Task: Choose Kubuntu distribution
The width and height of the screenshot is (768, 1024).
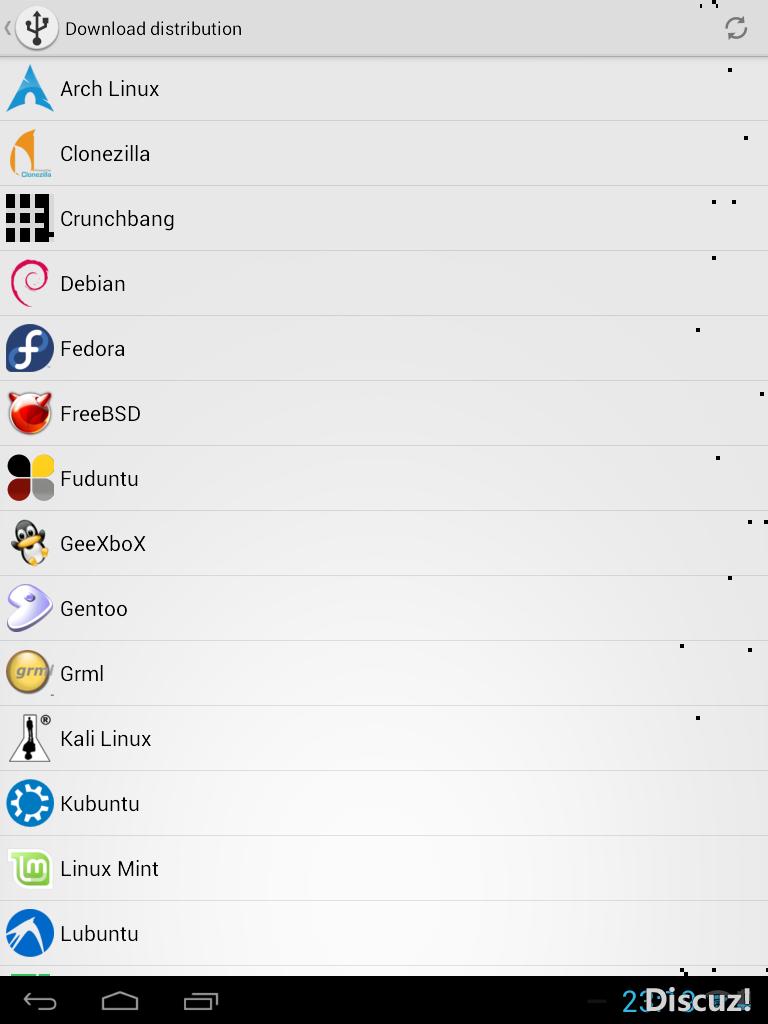Action: click(100, 804)
